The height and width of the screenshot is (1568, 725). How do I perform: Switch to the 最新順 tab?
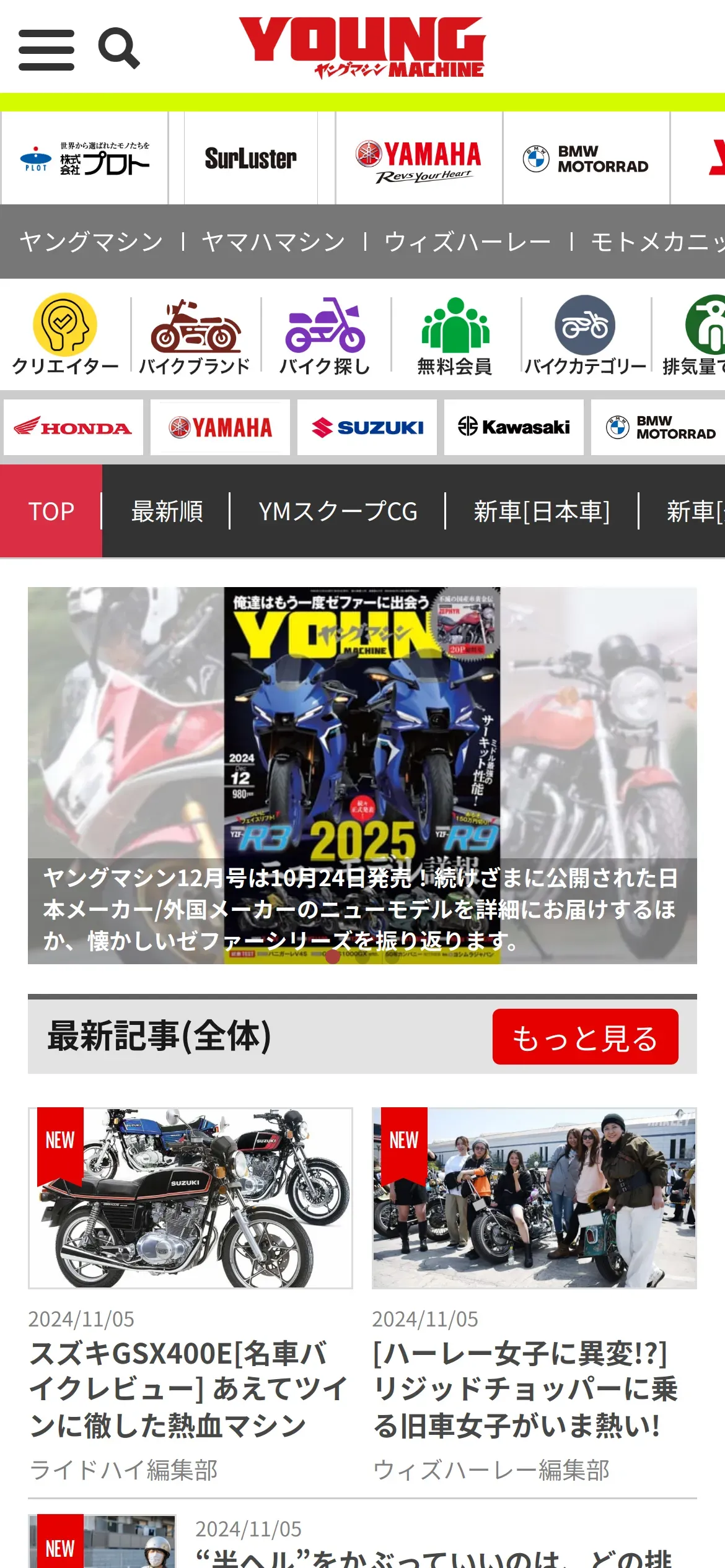[167, 512]
